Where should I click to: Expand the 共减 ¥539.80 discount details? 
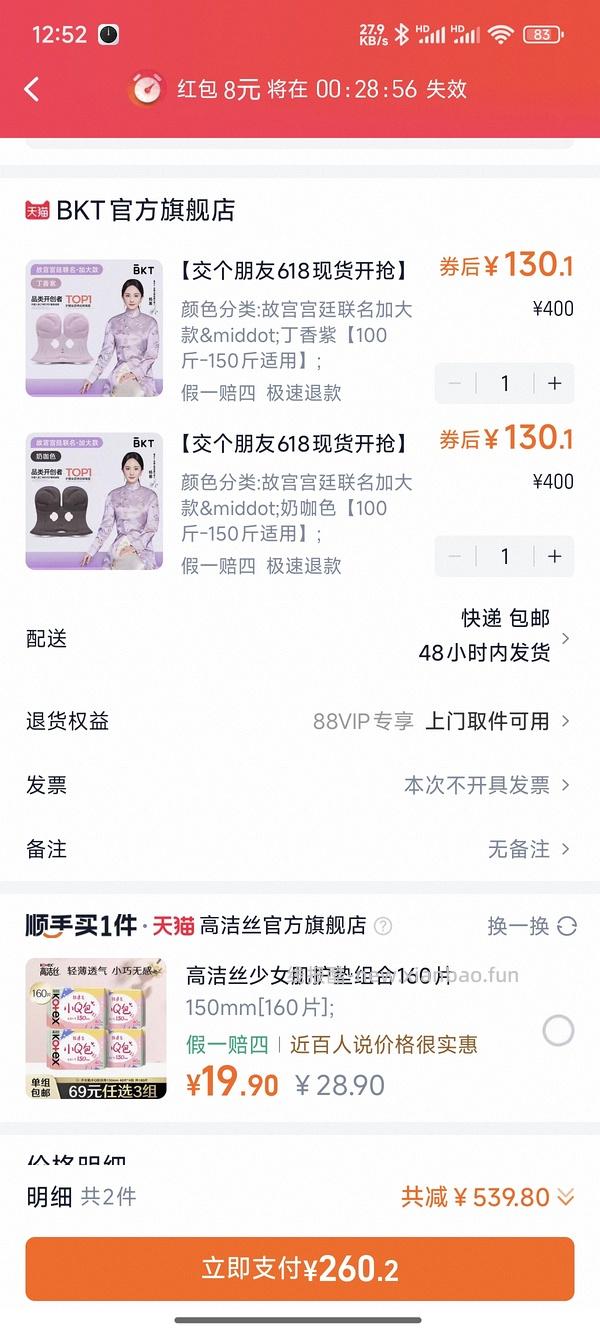(488, 1196)
